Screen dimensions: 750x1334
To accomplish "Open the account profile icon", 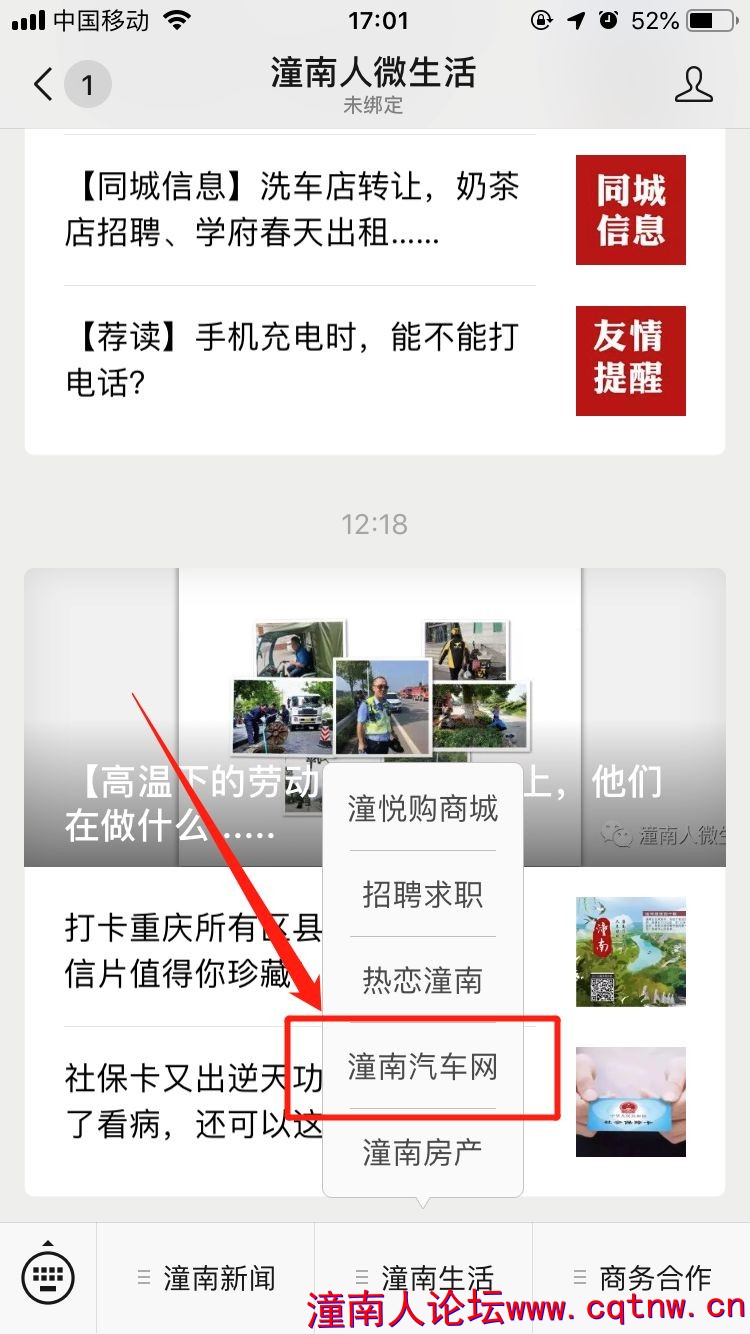I will pos(693,85).
